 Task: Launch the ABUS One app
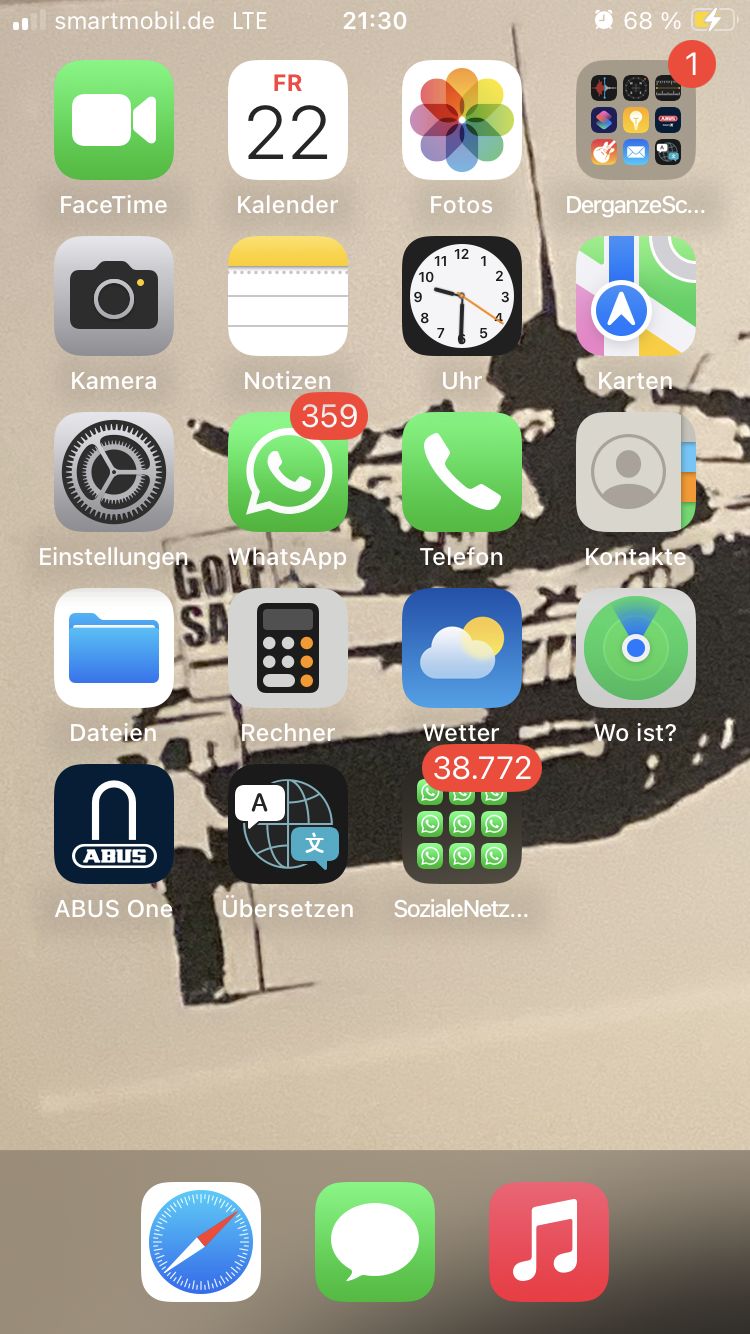pos(114,824)
